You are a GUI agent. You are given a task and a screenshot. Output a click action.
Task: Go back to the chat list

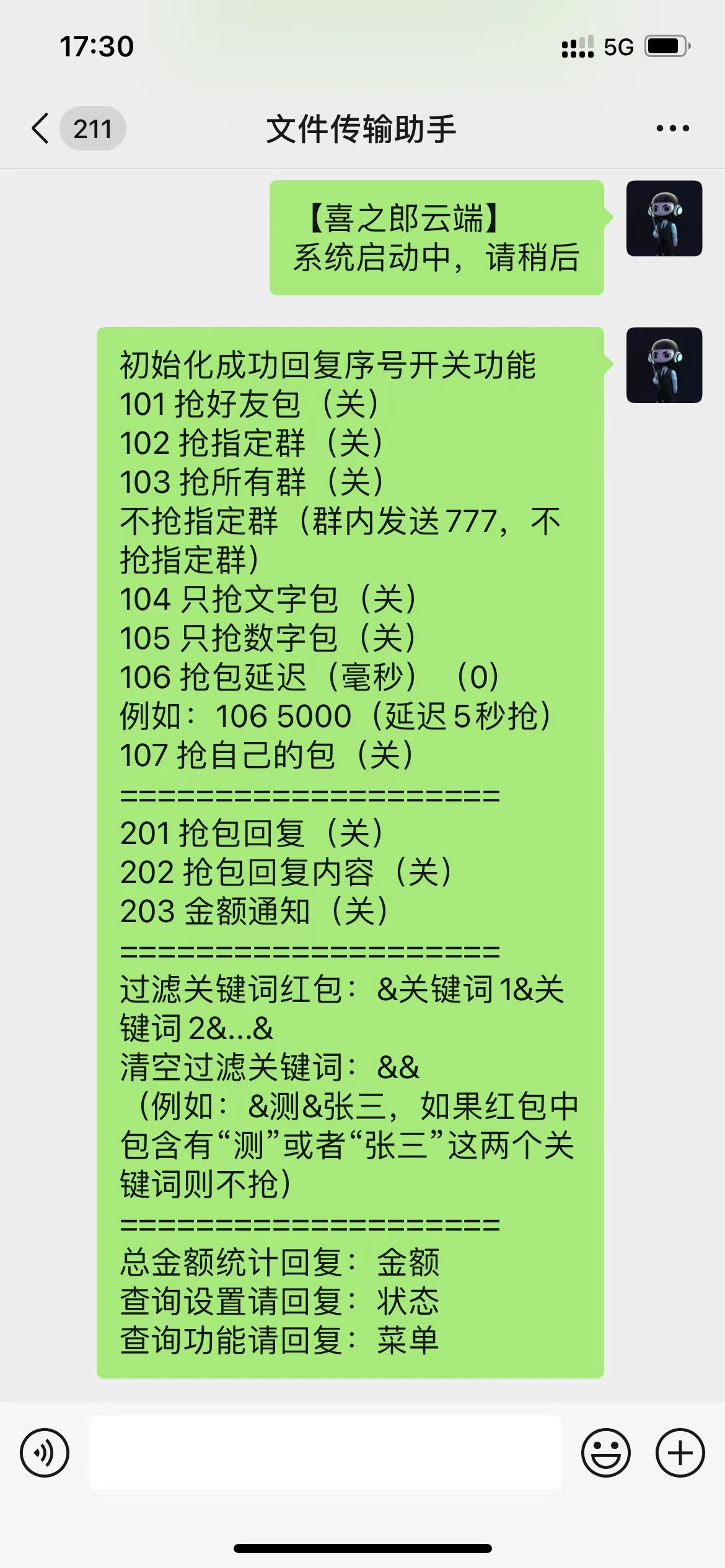point(41,129)
